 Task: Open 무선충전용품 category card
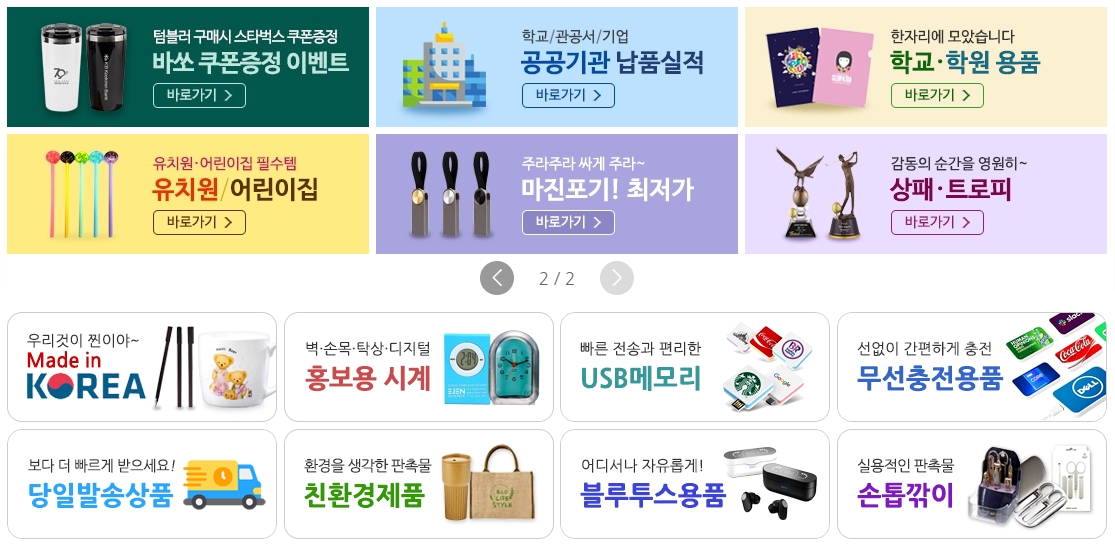click(971, 367)
